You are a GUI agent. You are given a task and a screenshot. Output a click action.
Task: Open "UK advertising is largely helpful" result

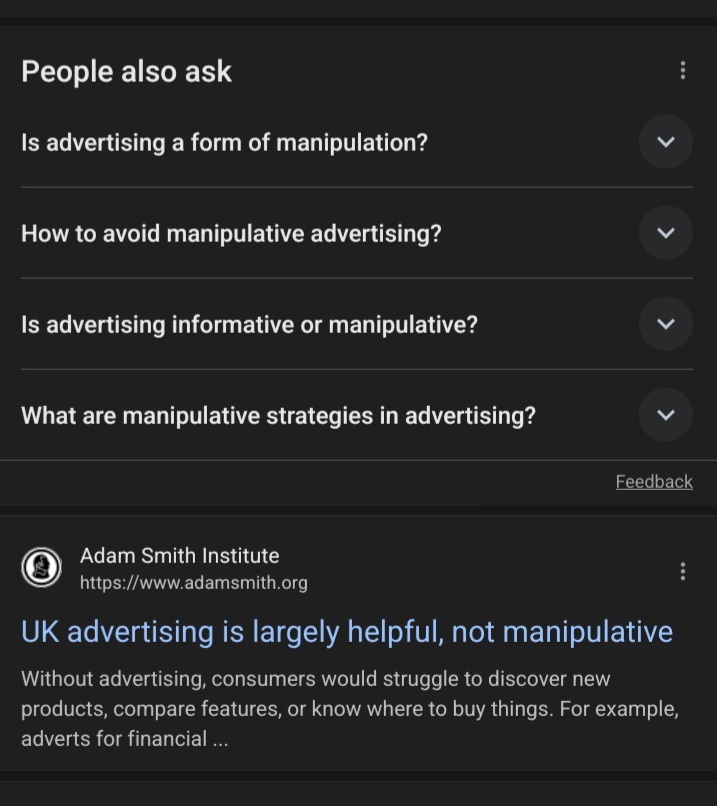coord(347,632)
